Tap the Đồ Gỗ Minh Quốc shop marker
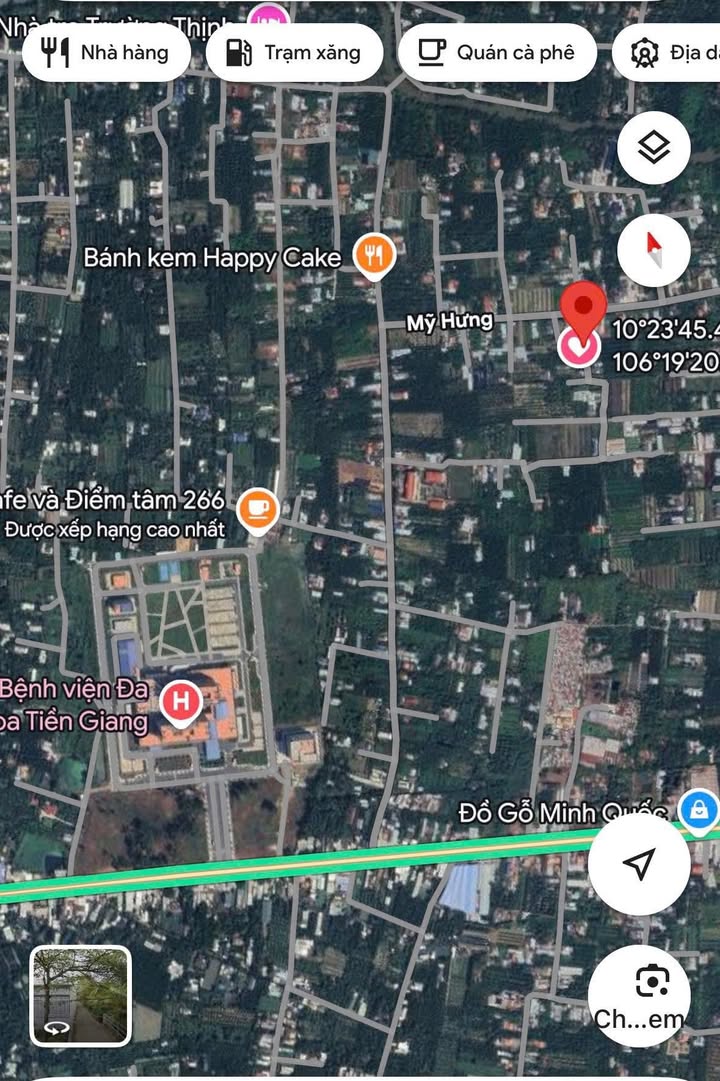The image size is (720, 1081). [697, 808]
